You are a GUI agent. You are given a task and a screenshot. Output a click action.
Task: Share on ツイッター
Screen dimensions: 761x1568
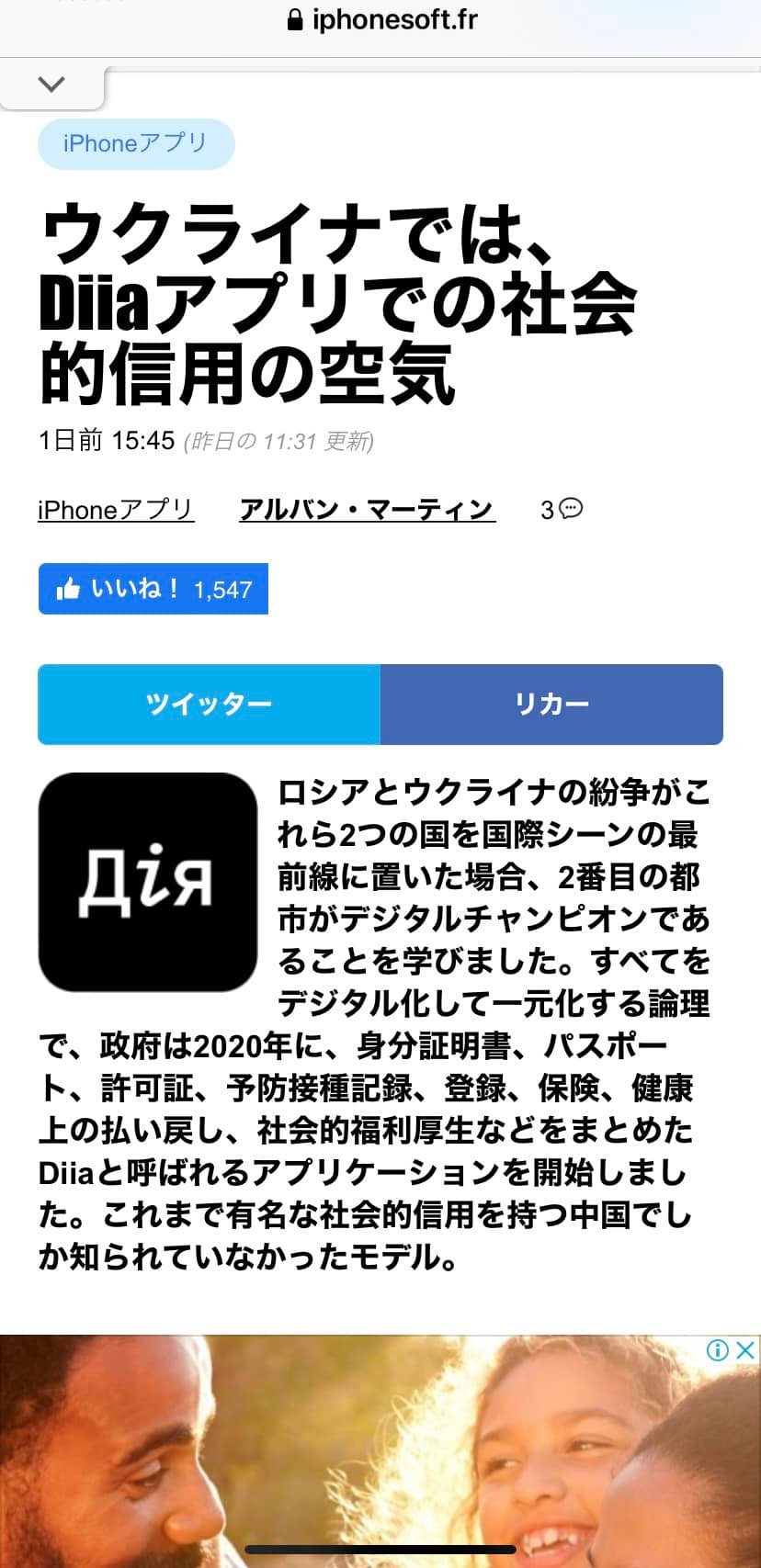tap(209, 705)
